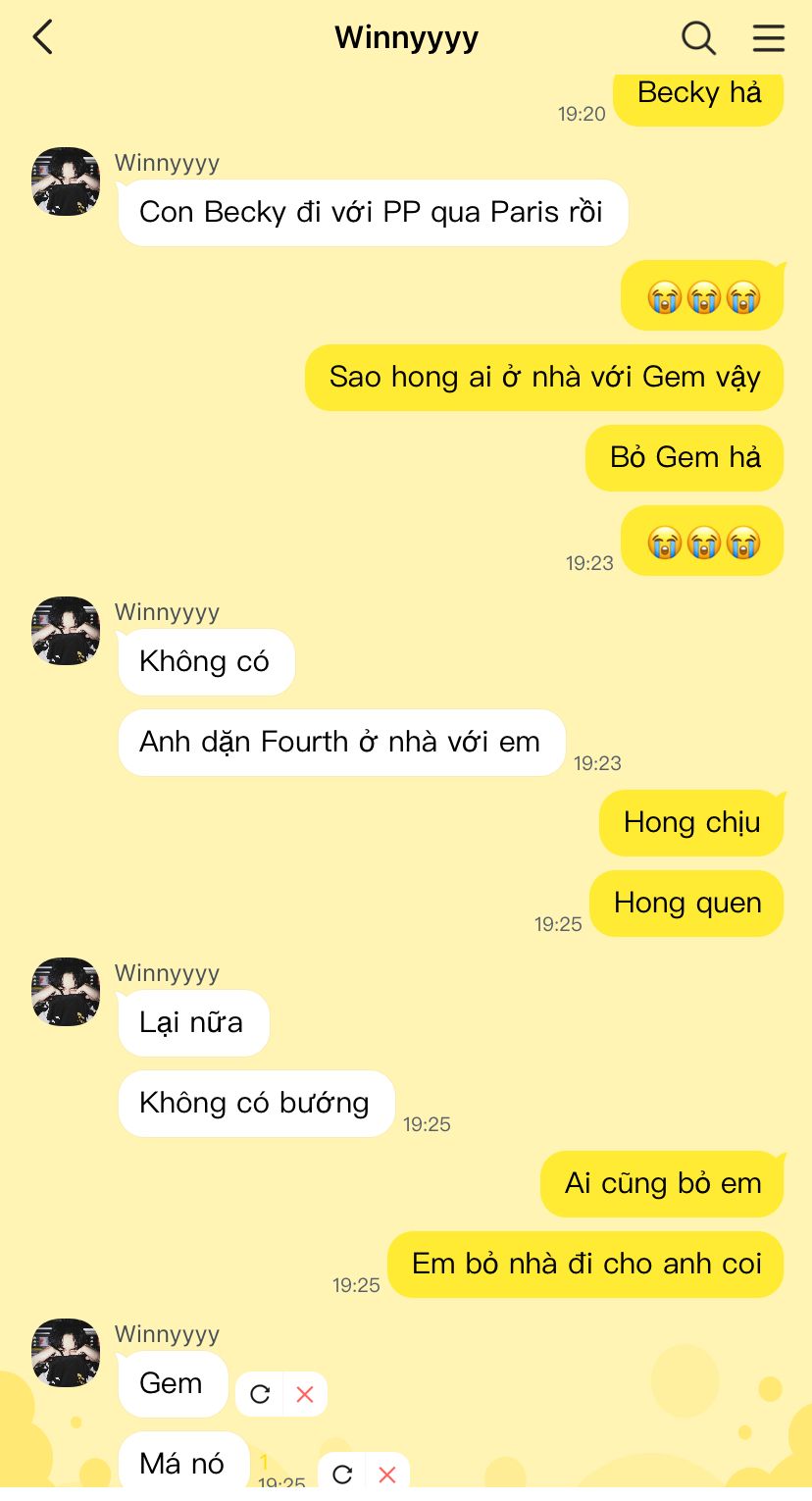
Task: Tap Winnyyyy's avatar next to "Lại nữa"
Action: coord(66,992)
